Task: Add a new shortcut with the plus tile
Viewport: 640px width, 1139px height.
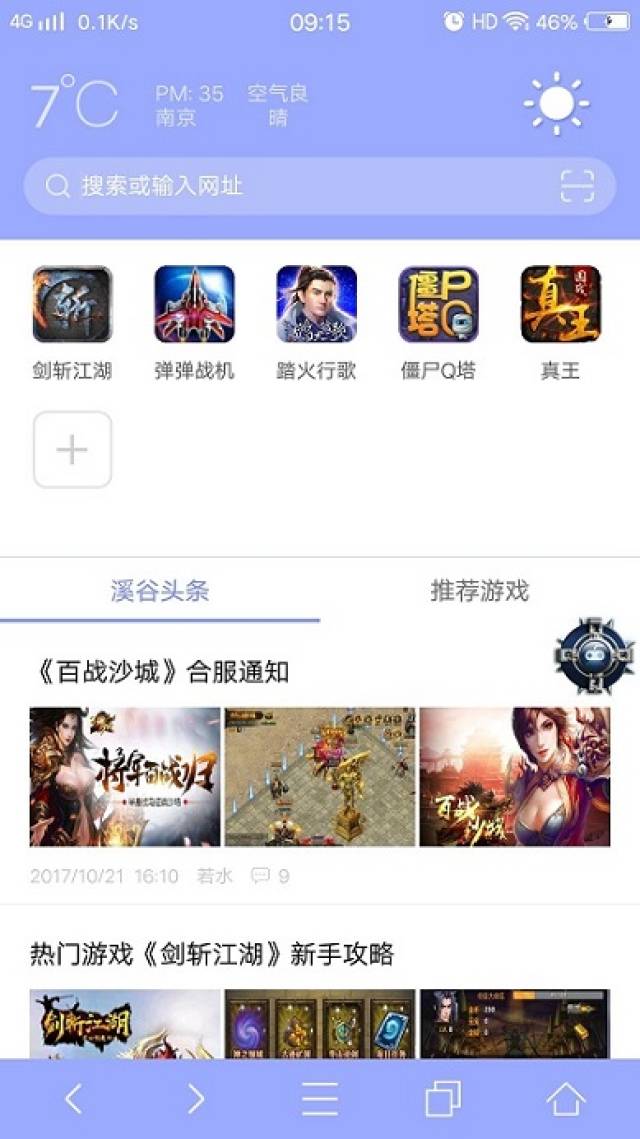Action: (72, 450)
